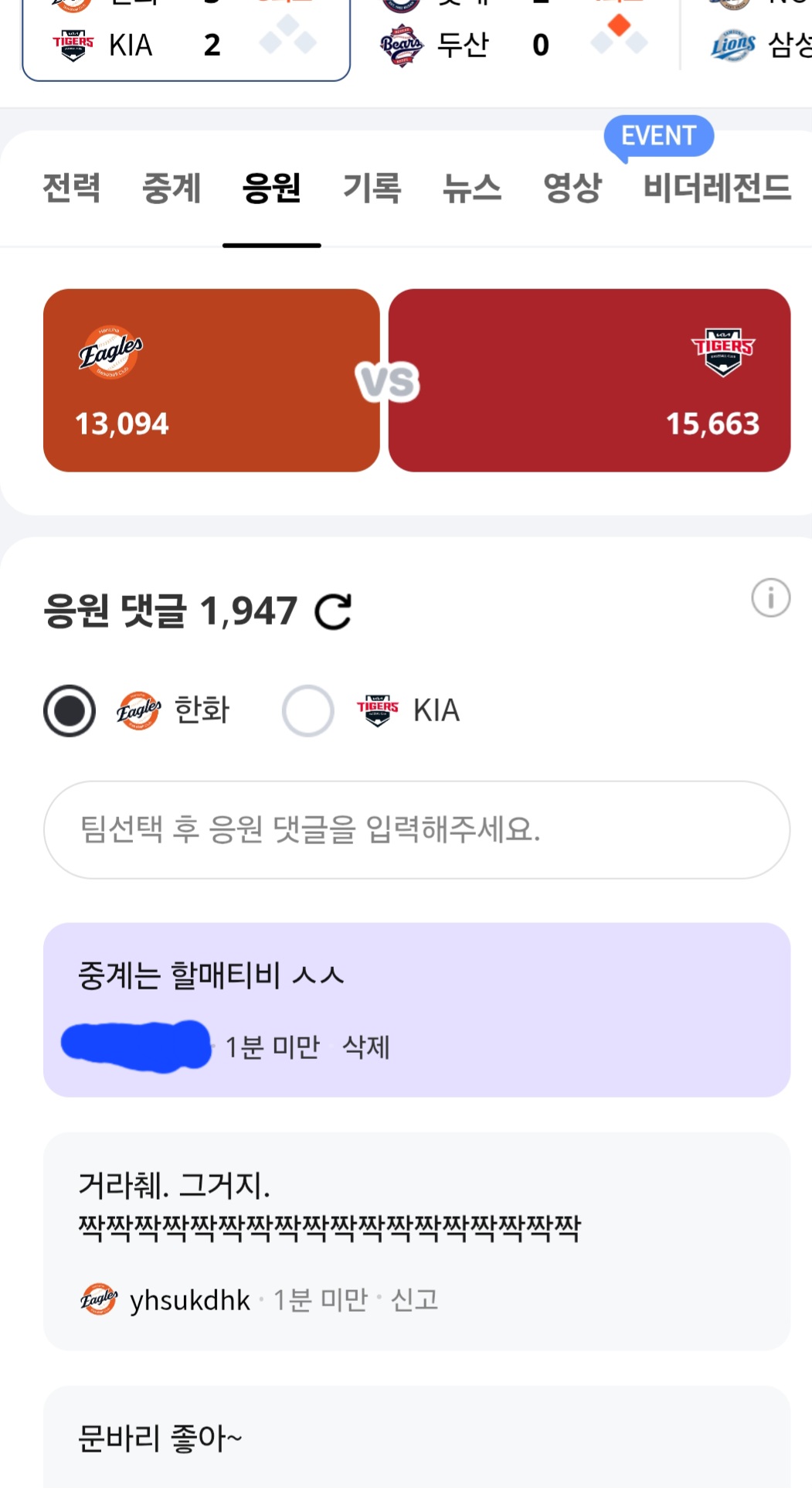Viewport: 812px width, 1488px height.
Task: Switch to the 전력 tab
Action: pyautogui.click(x=71, y=188)
